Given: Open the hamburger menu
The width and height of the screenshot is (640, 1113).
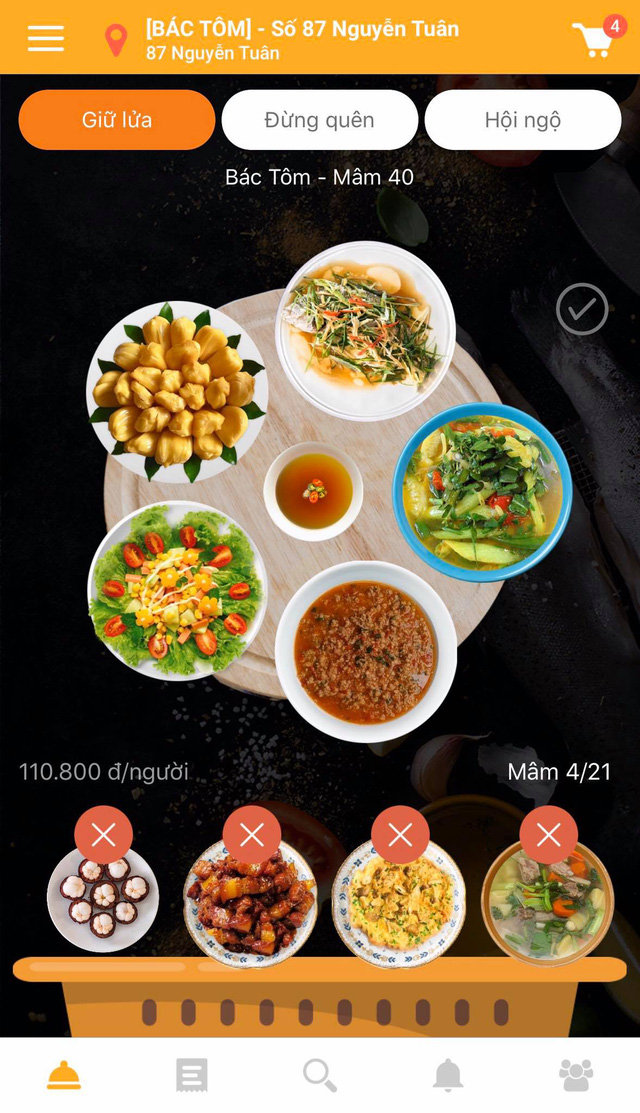Looking at the screenshot, I should (45, 38).
